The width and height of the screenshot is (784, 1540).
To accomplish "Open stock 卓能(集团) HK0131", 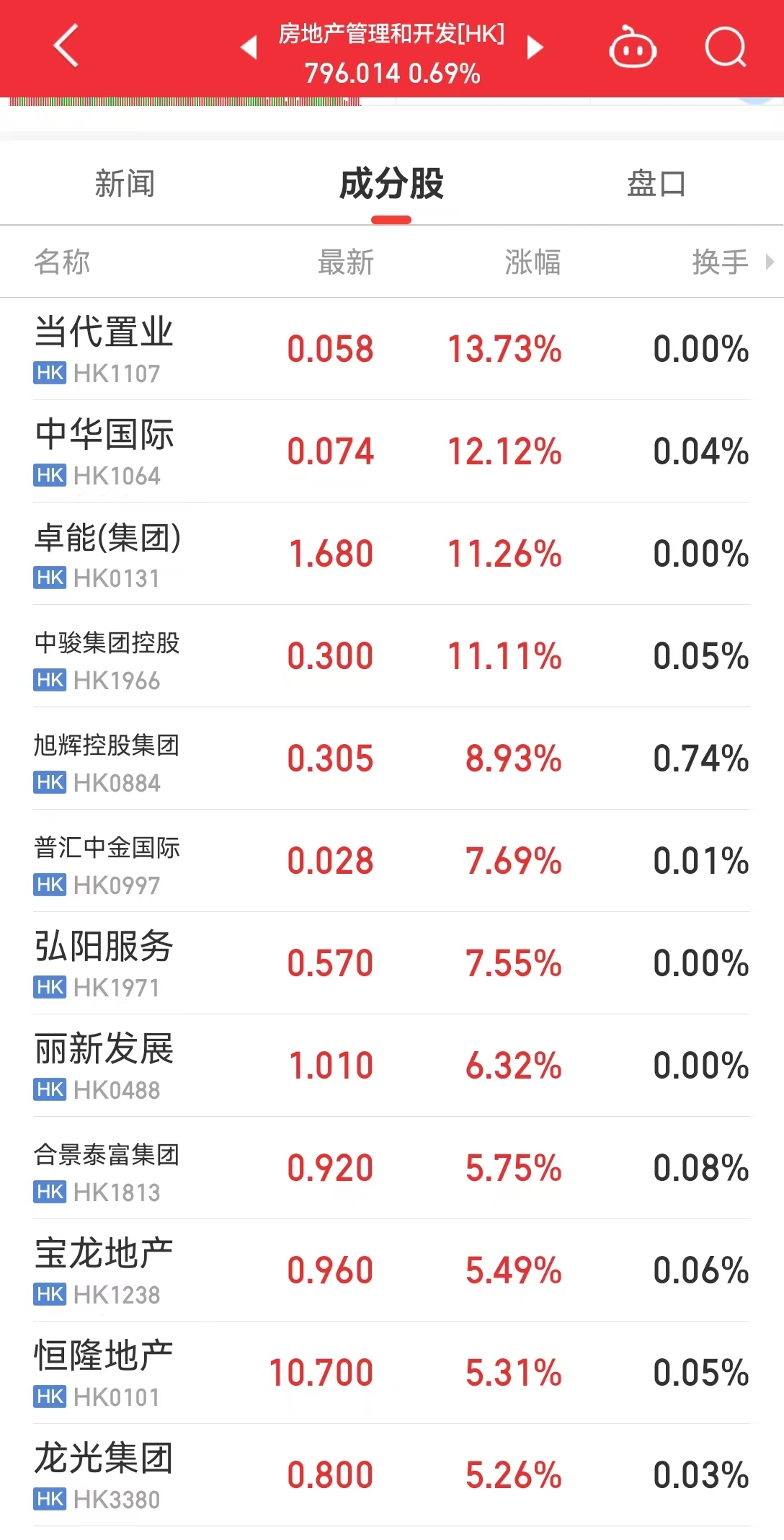I will pyautogui.click(x=392, y=554).
